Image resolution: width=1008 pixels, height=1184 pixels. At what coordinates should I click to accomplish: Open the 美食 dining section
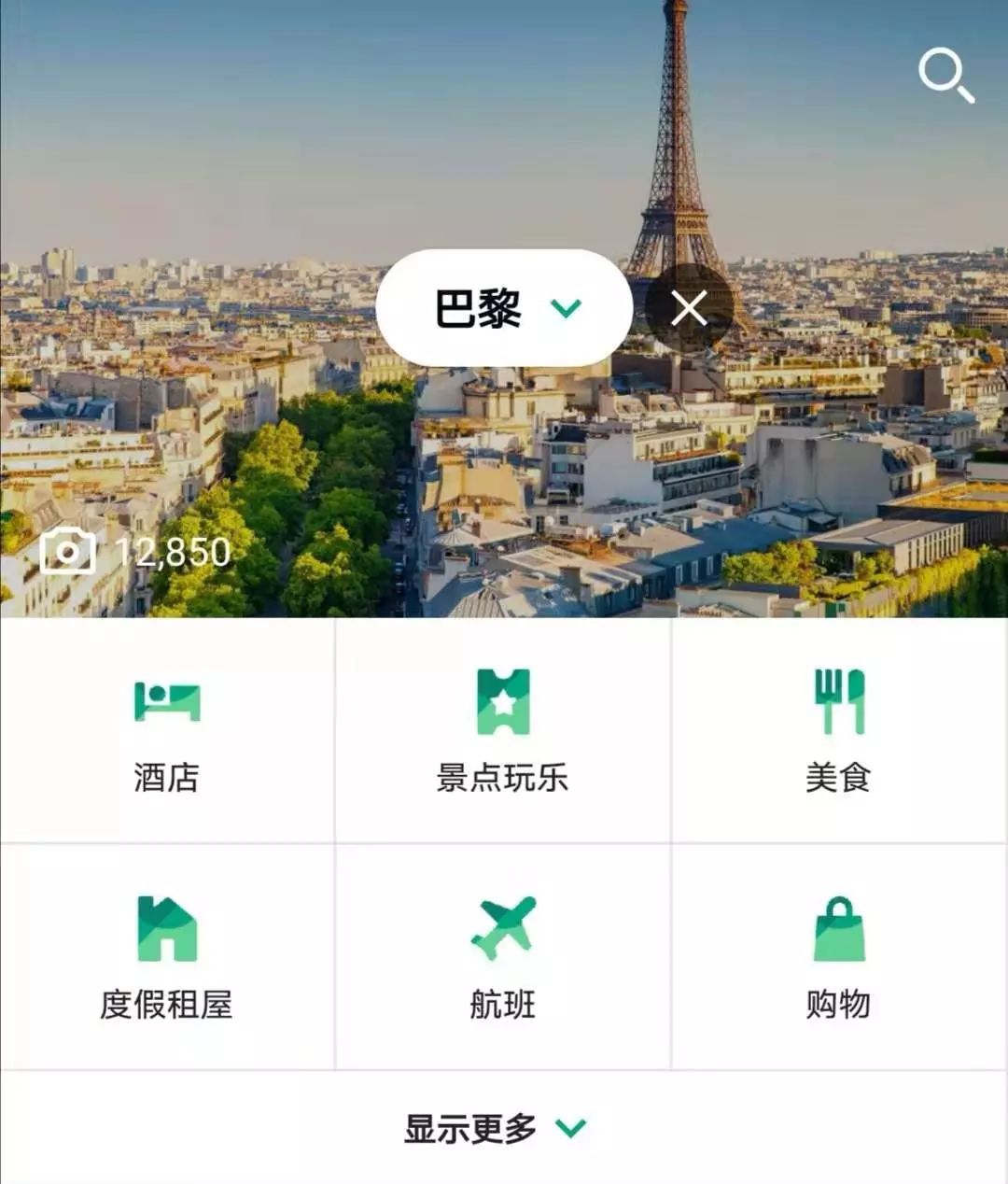[839, 776]
